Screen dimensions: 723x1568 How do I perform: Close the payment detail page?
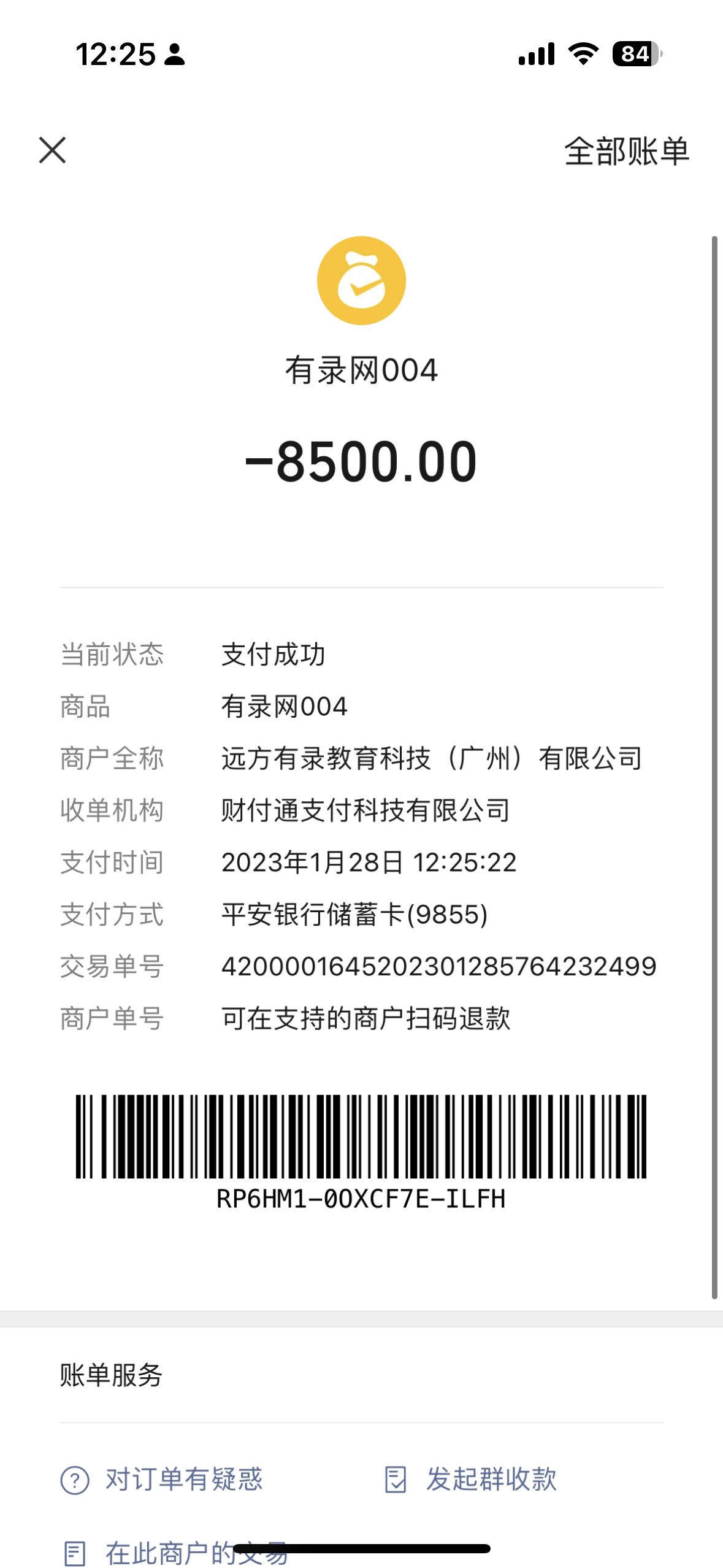(x=52, y=150)
